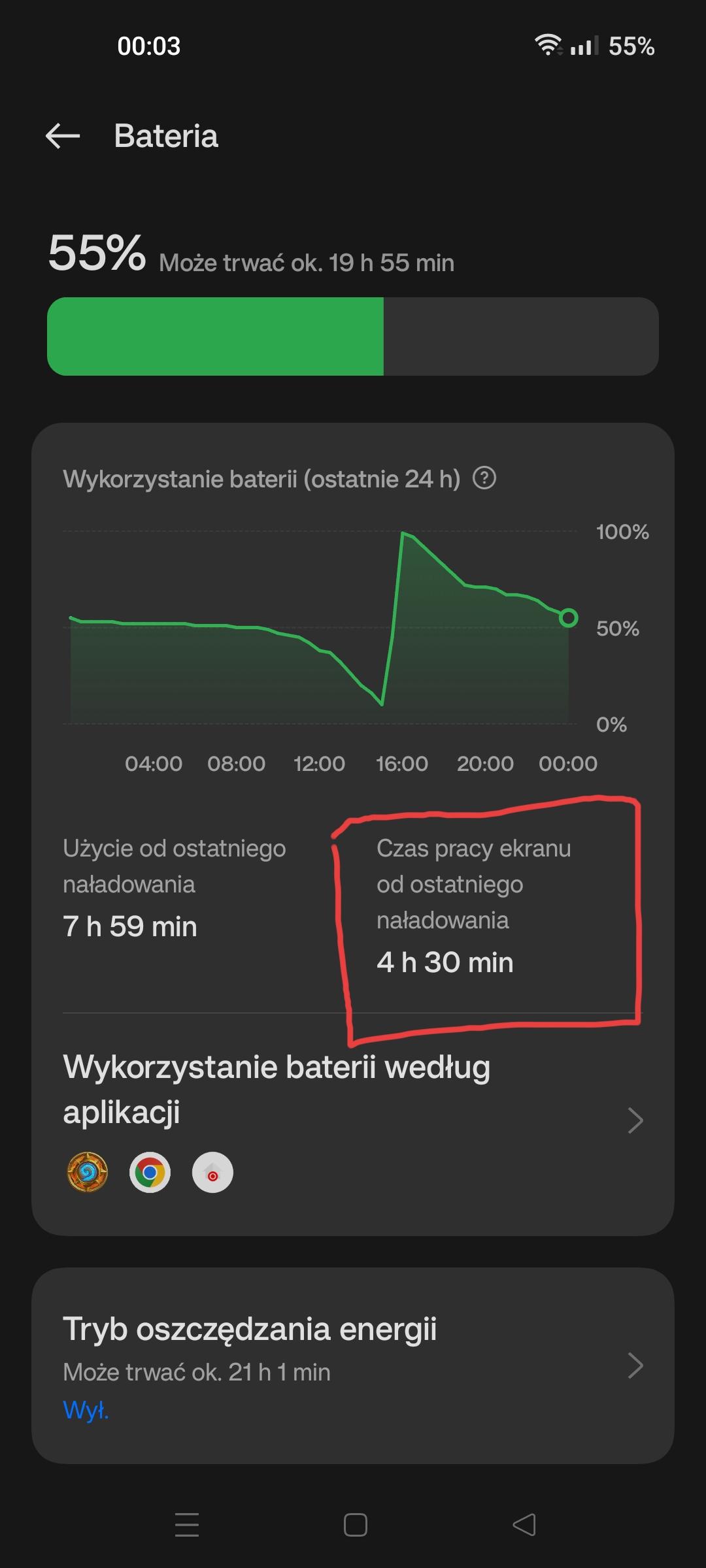Tap the system home button
The width and height of the screenshot is (706, 1568).
tap(355, 1525)
